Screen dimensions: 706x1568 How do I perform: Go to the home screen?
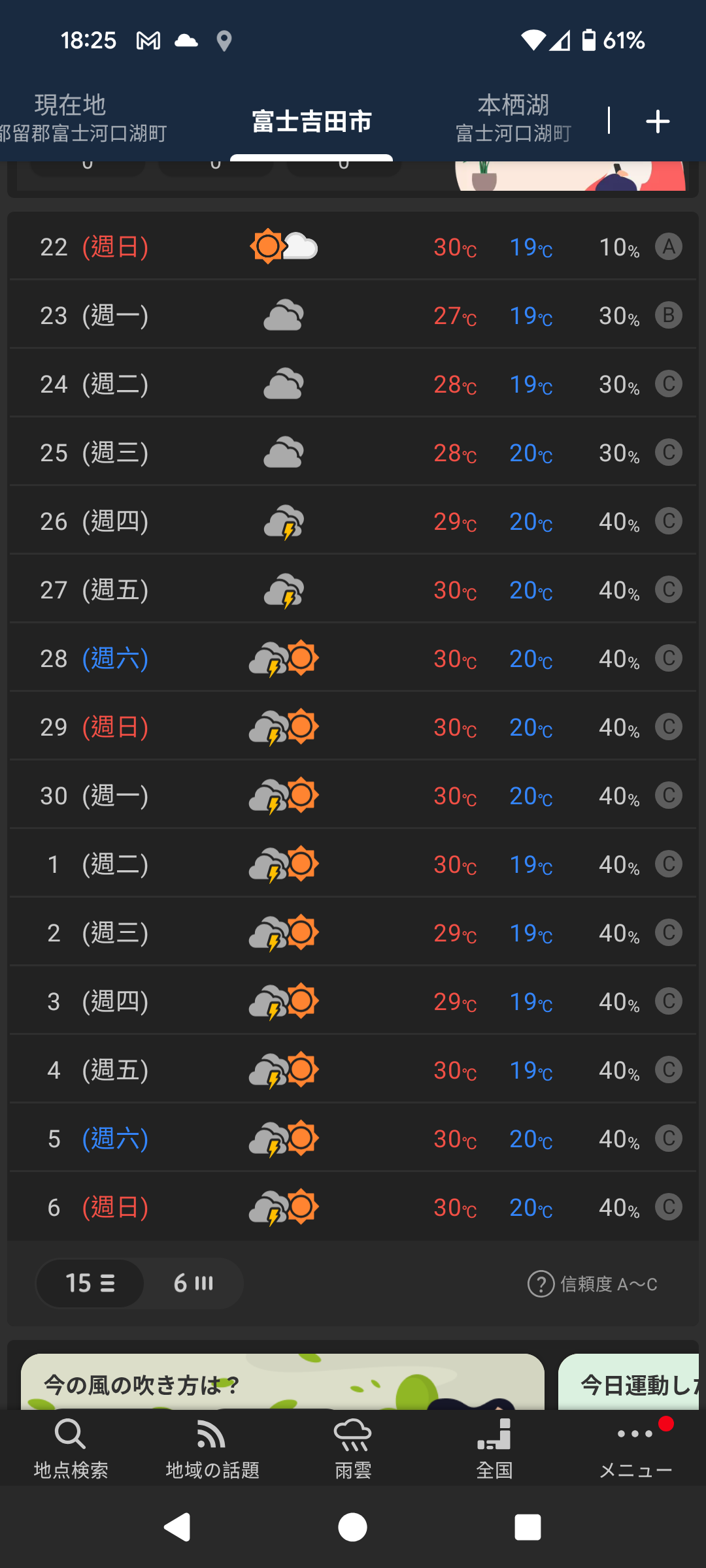pyautogui.click(x=353, y=1527)
